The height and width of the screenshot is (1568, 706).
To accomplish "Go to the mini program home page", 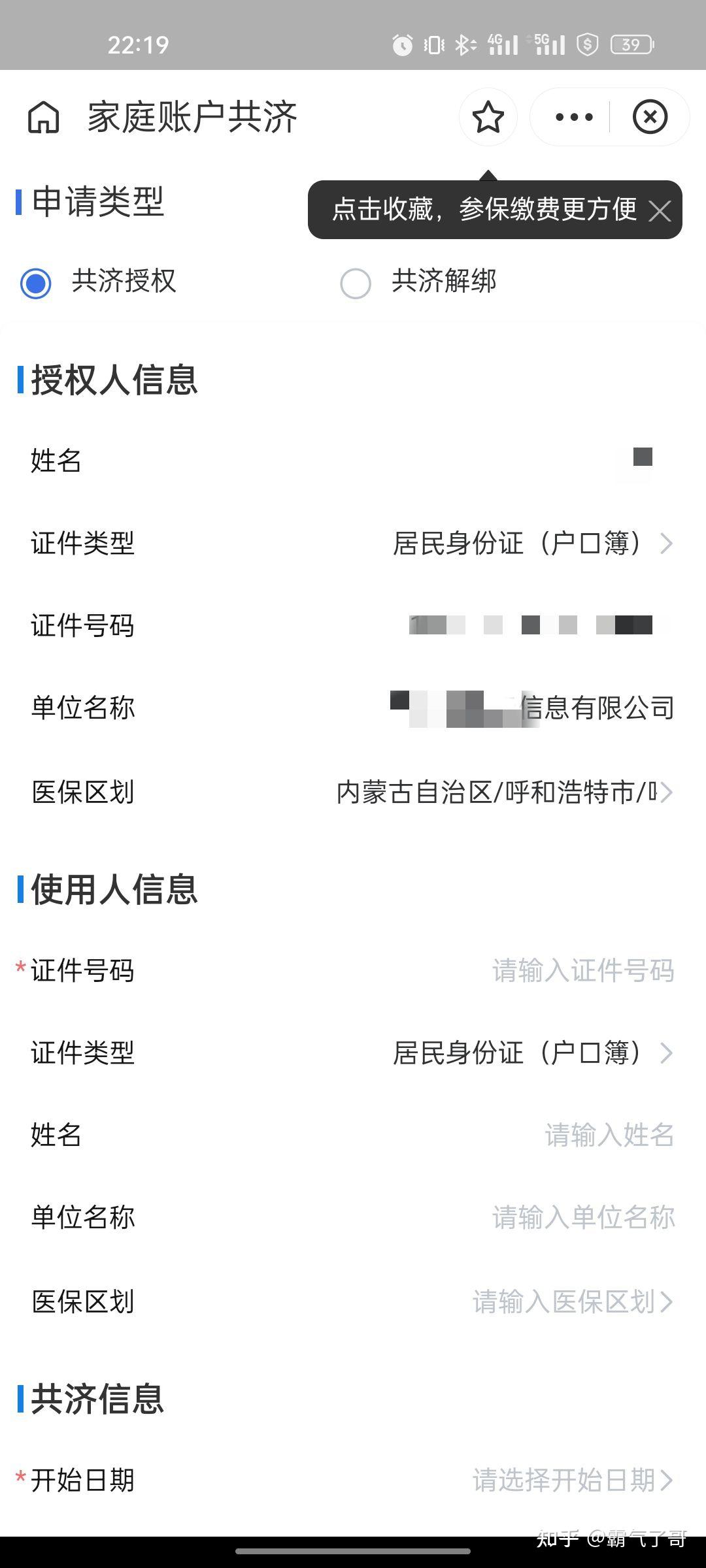I will point(43,118).
